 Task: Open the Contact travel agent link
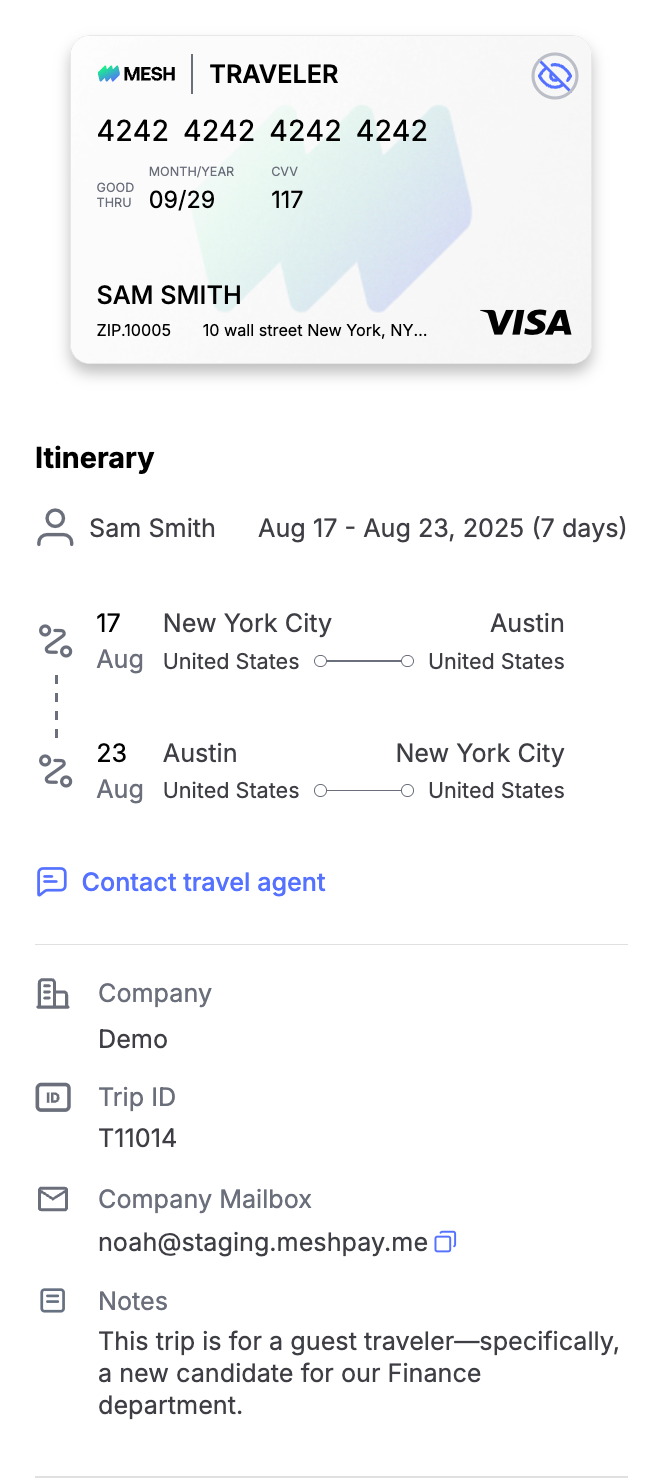click(x=181, y=882)
